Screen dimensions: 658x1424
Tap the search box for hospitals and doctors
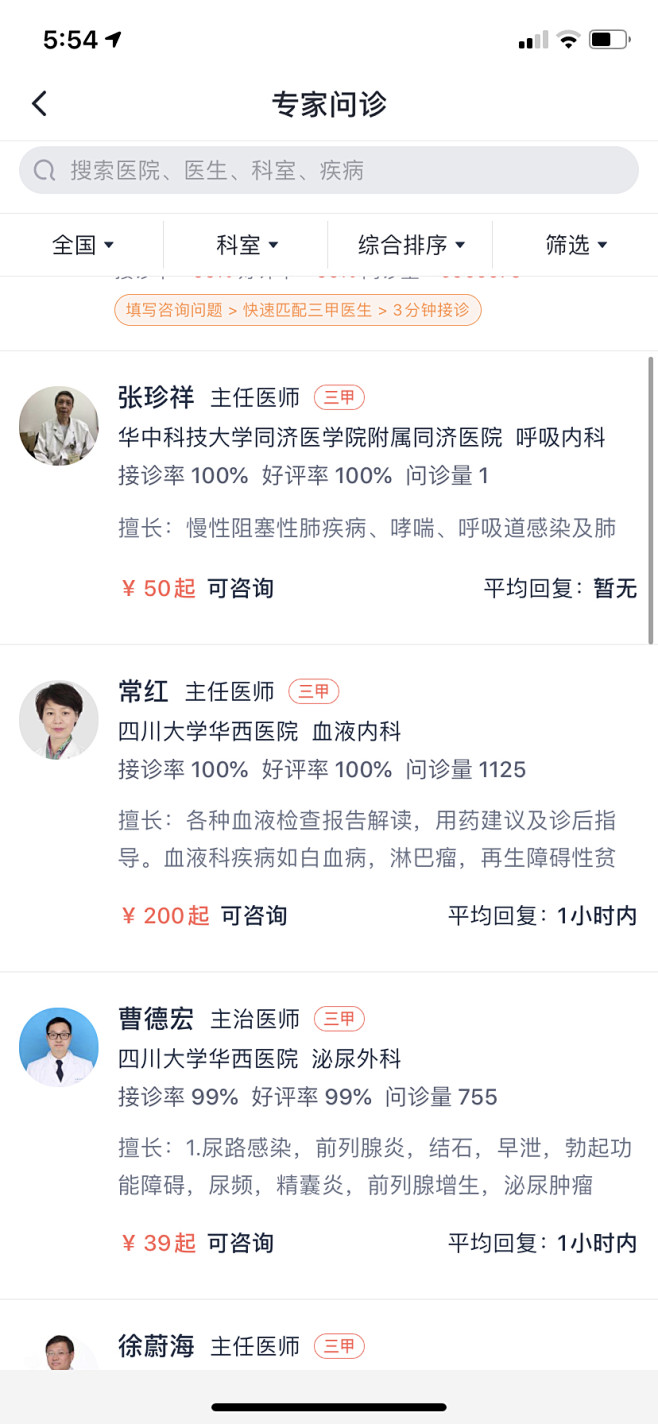[x=329, y=171]
